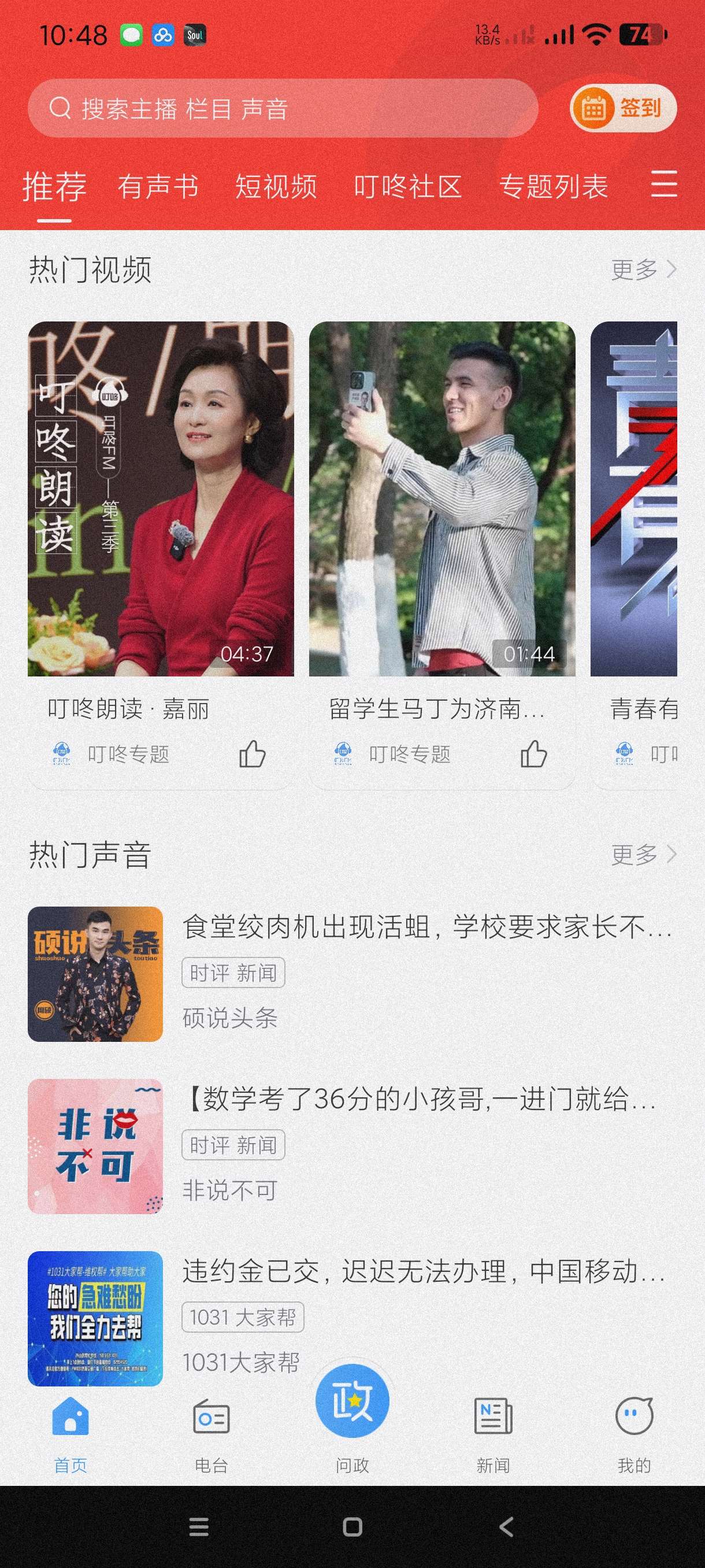Open the channel menu icon beside 专题列表
The height and width of the screenshot is (1568, 705).
click(663, 184)
